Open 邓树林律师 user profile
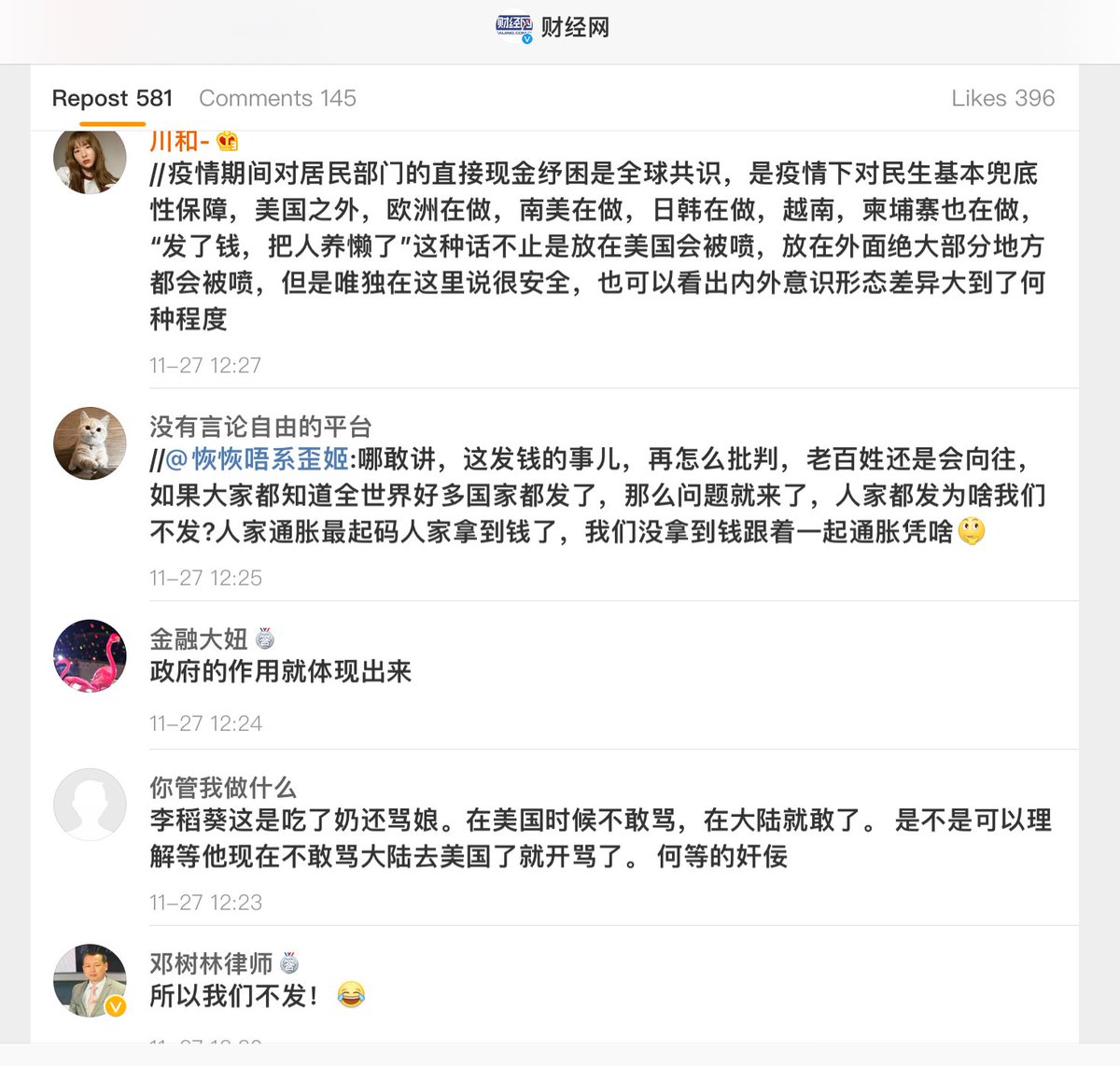 211,962
